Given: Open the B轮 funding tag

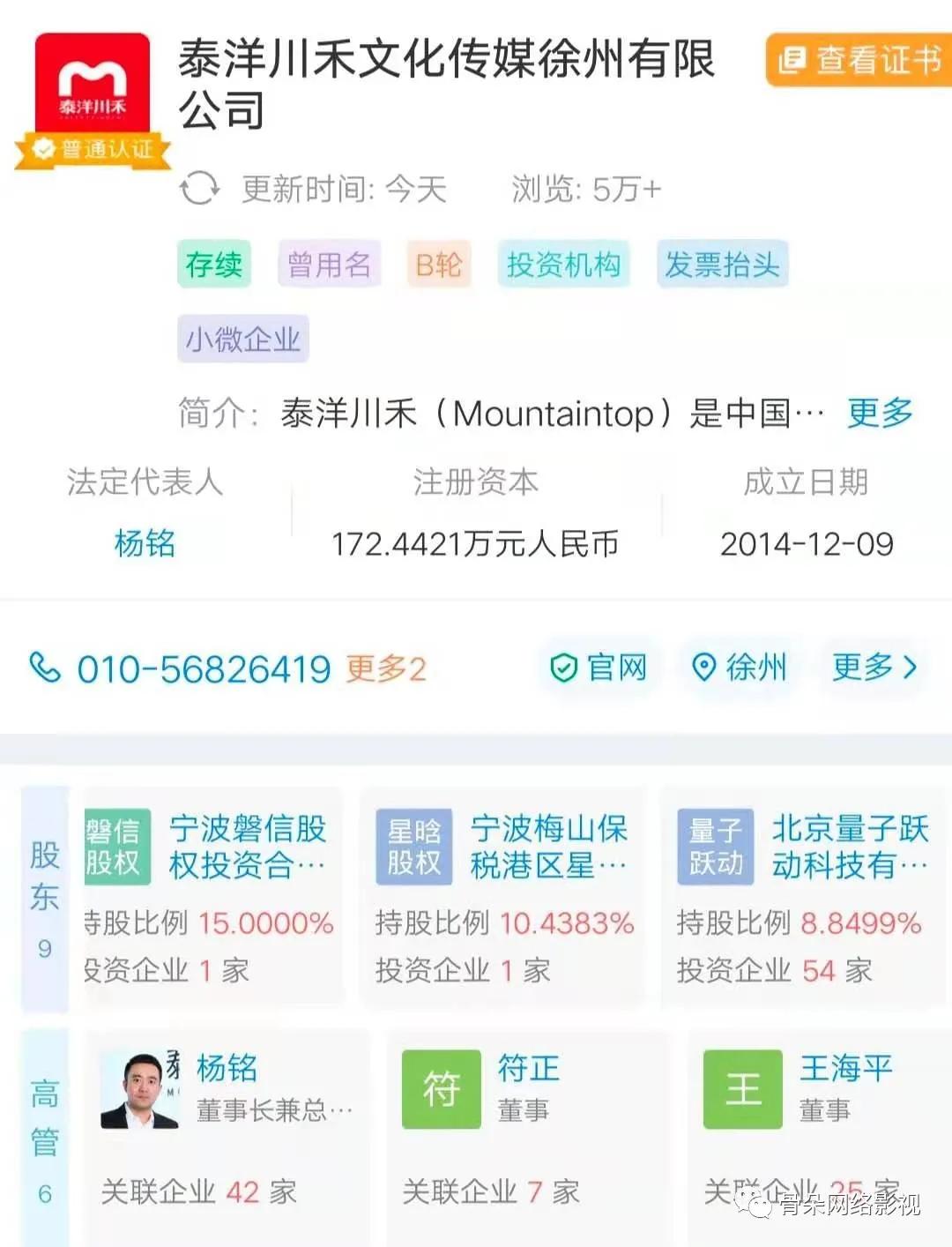Looking at the screenshot, I should click(438, 264).
